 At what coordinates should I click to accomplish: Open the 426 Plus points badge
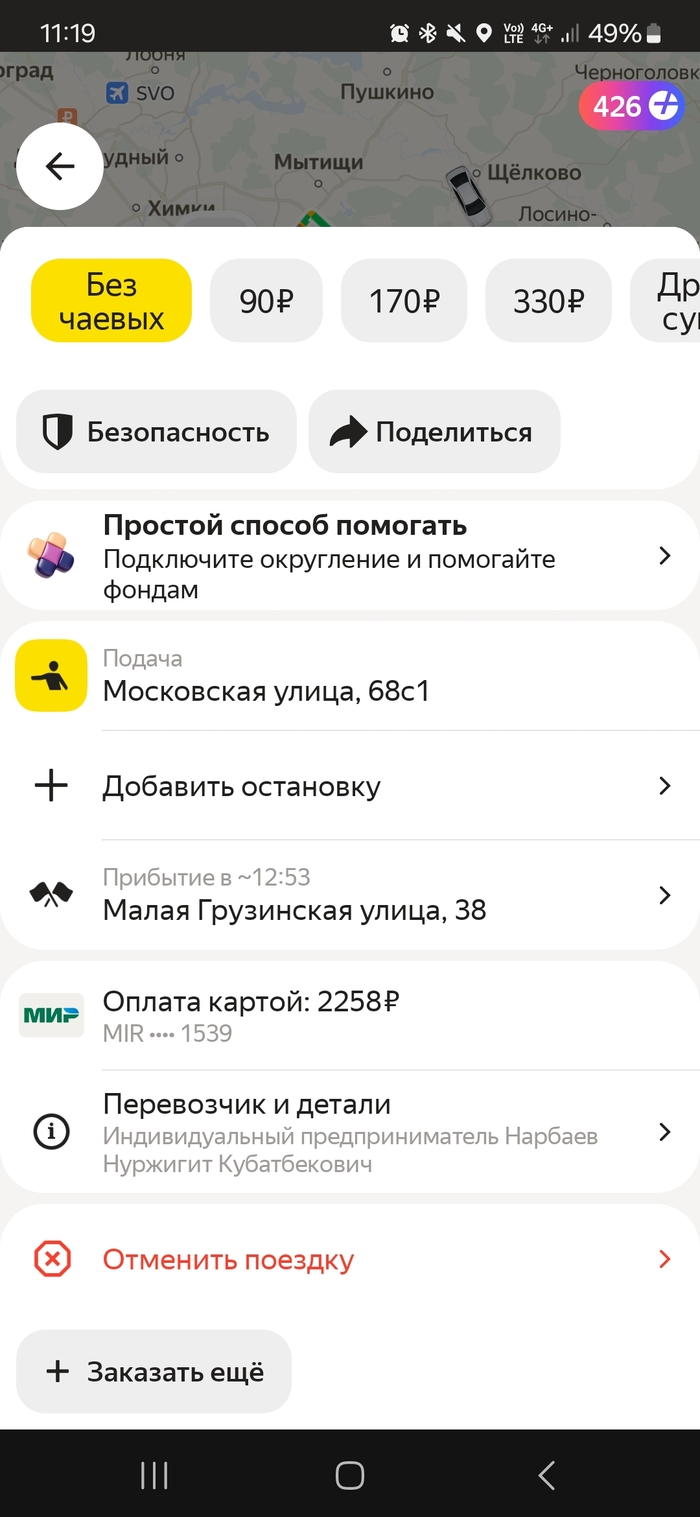tap(631, 106)
